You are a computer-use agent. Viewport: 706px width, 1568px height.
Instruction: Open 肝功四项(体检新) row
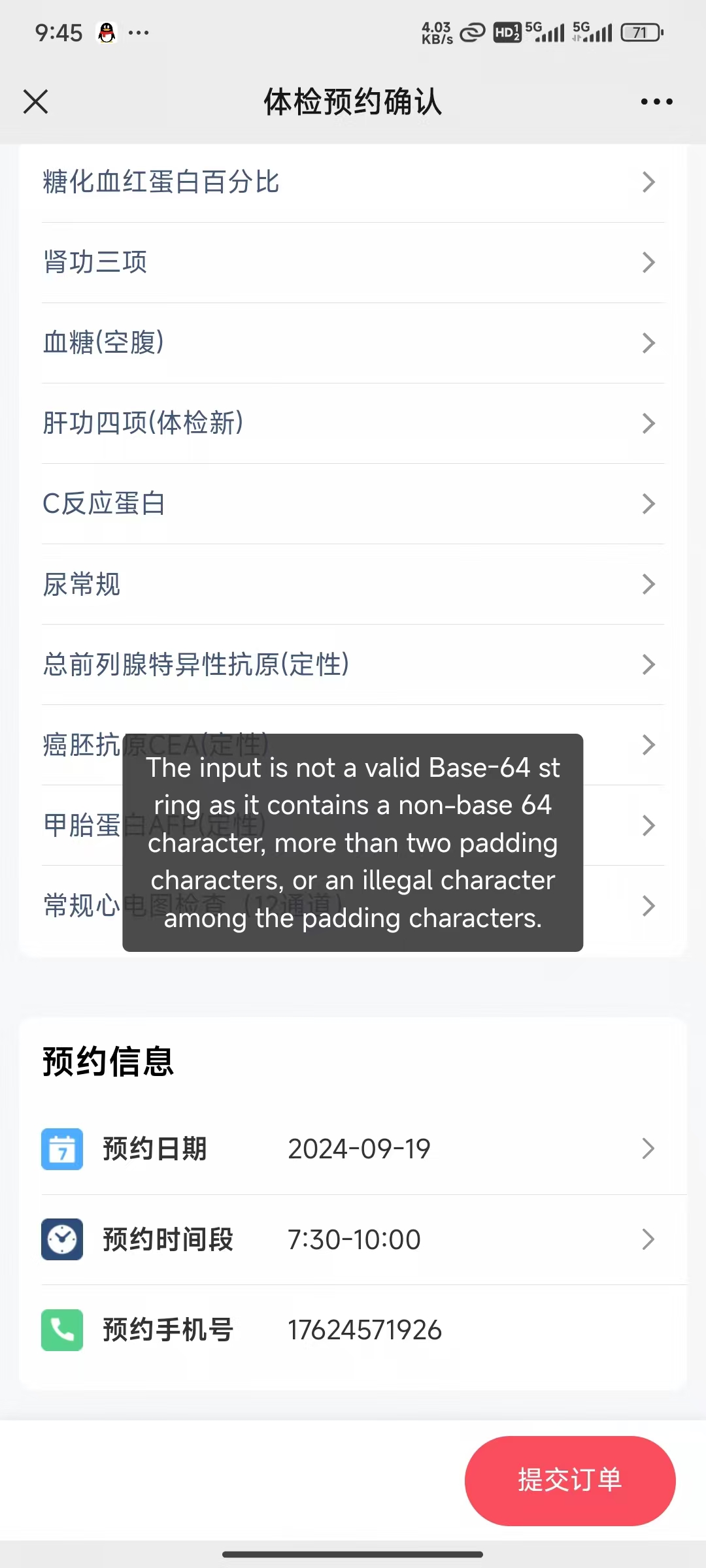pos(353,423)
